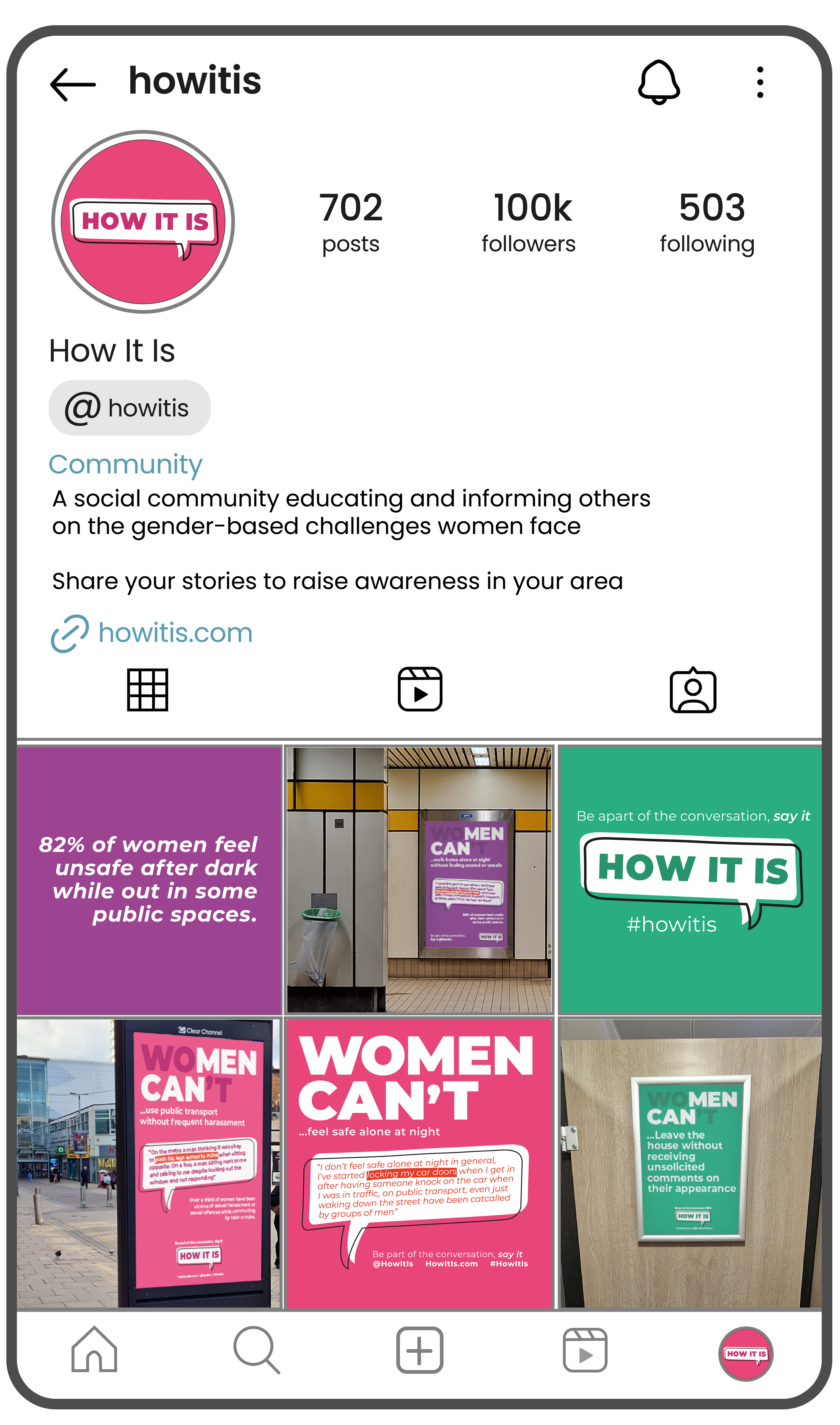The width and height of the screenshot is (840, 1425).
Task: Open the green #howitis post
Action: point(690,880)
